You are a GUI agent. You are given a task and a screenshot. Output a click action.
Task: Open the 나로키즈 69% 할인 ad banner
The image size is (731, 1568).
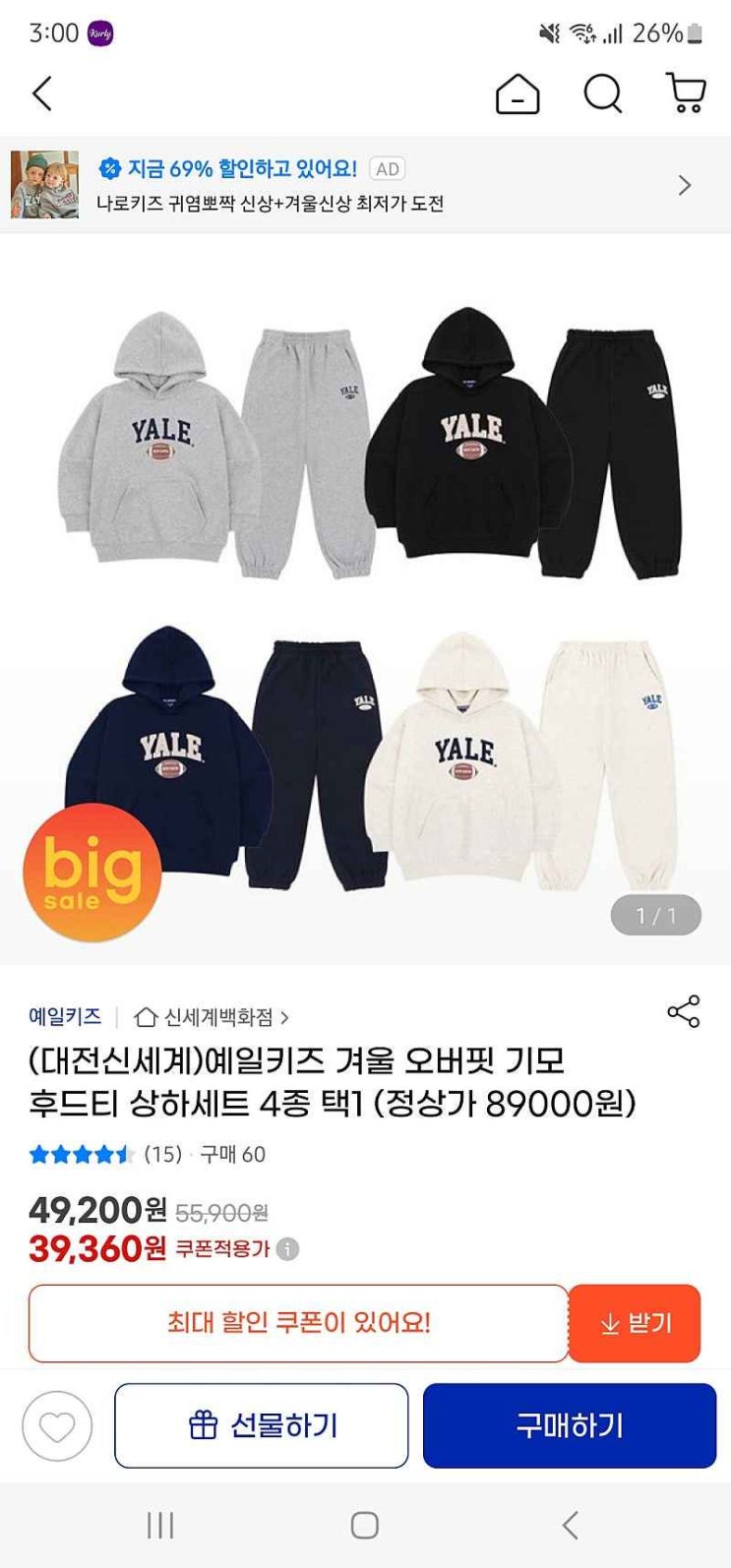[x=365, y=185]
